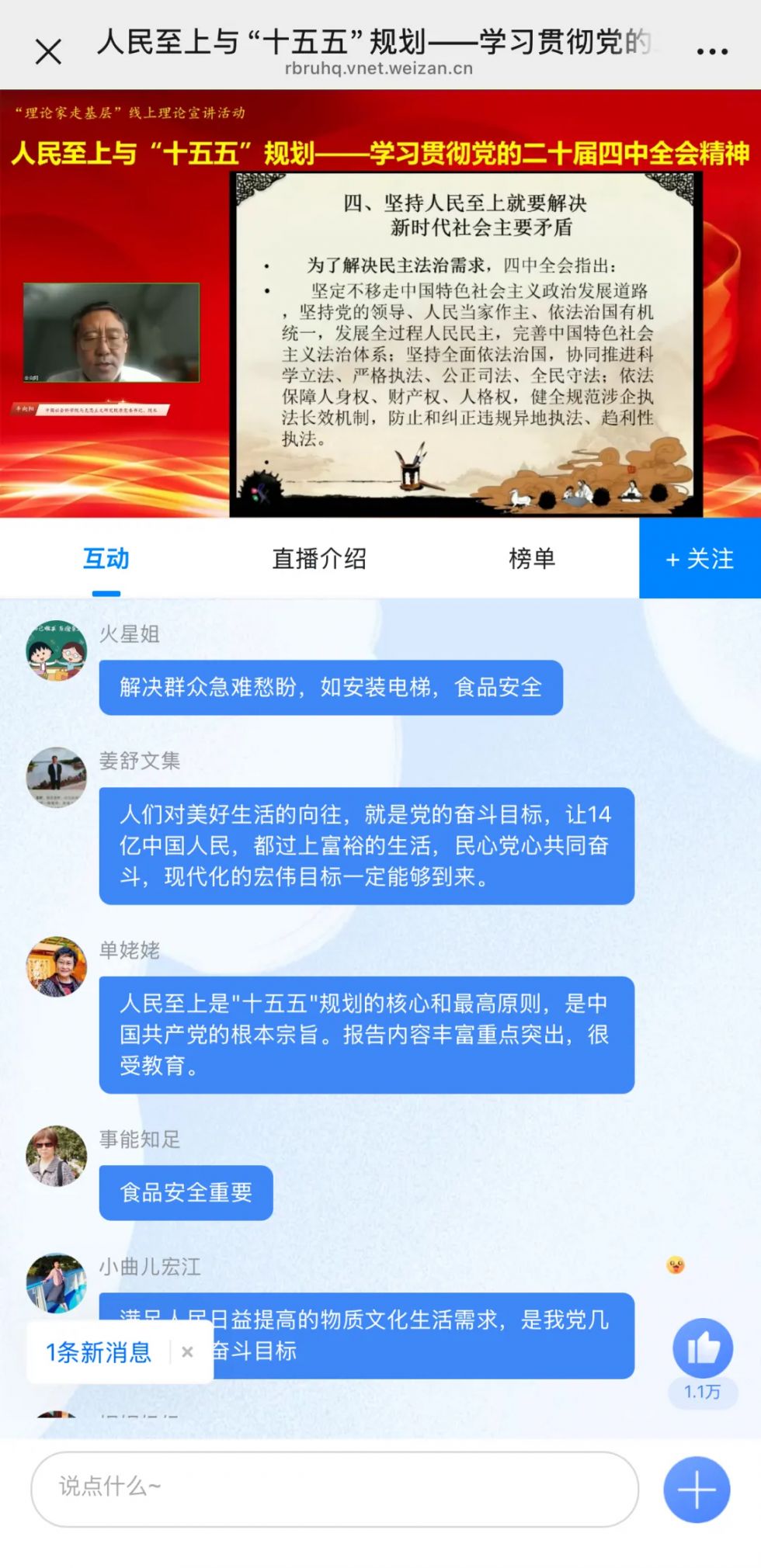Jump to the 1条新消息 notice

99,1352
